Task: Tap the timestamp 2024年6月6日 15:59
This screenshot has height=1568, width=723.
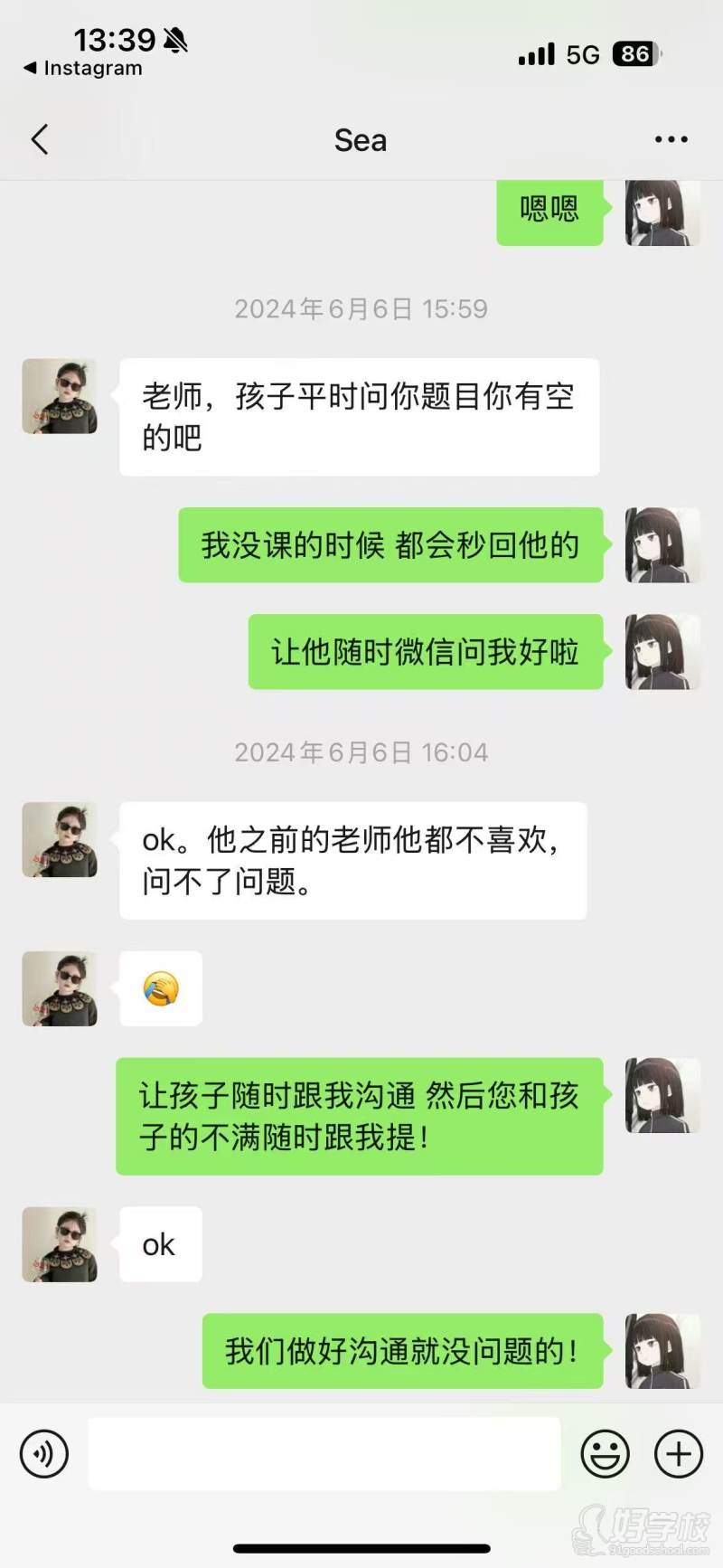Action: point(361,308)
